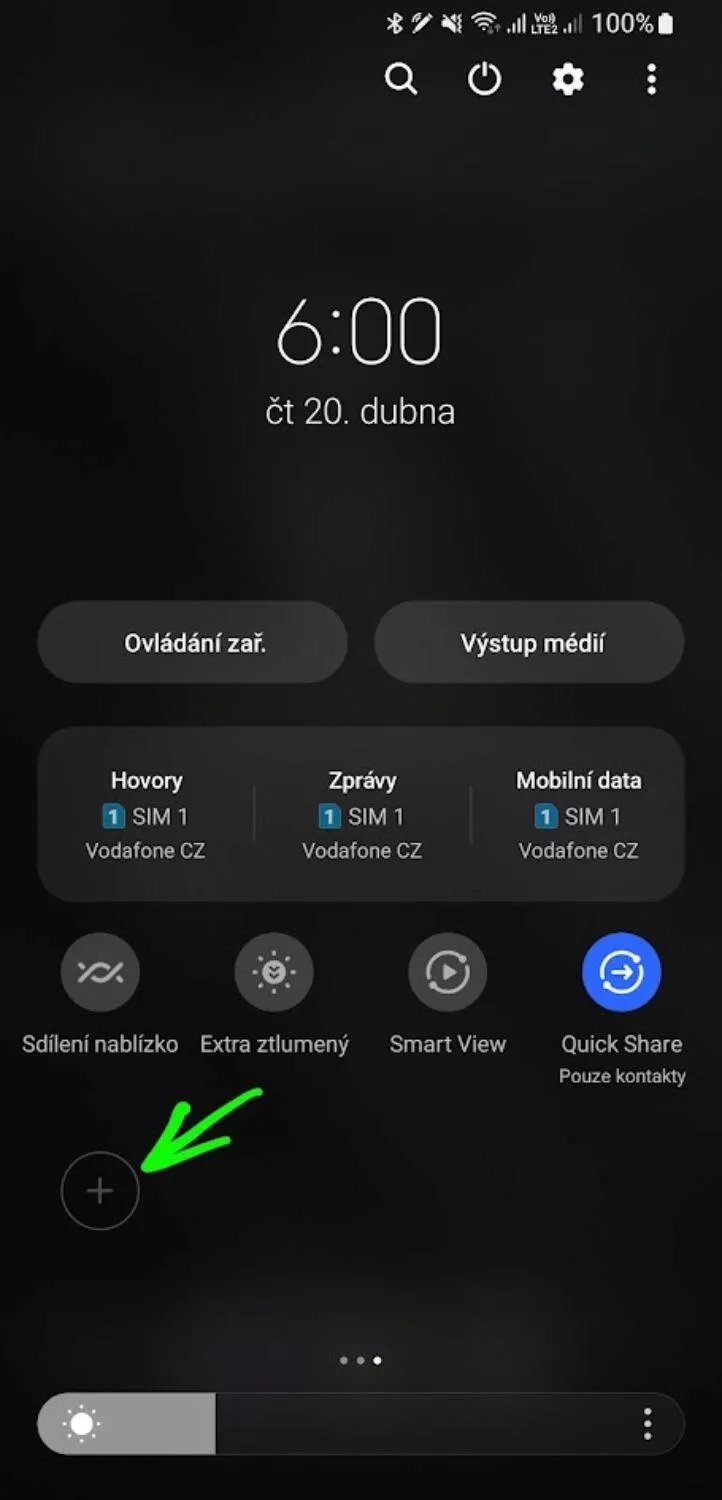This screenshot has width=722, height=1500.
Task: Toggle Quick Share off
Action: click(622, 972)
